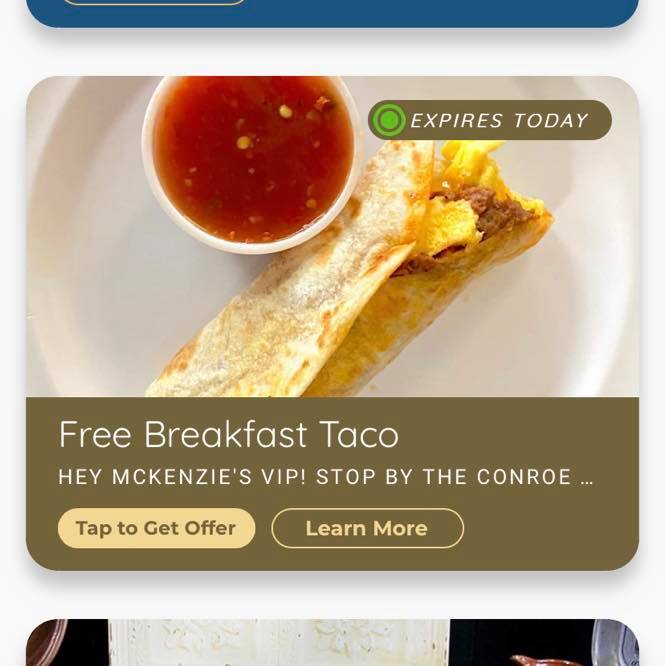
Task: Tap to Get Offer for Free Breakfast Taco
Action: [156, 528]
